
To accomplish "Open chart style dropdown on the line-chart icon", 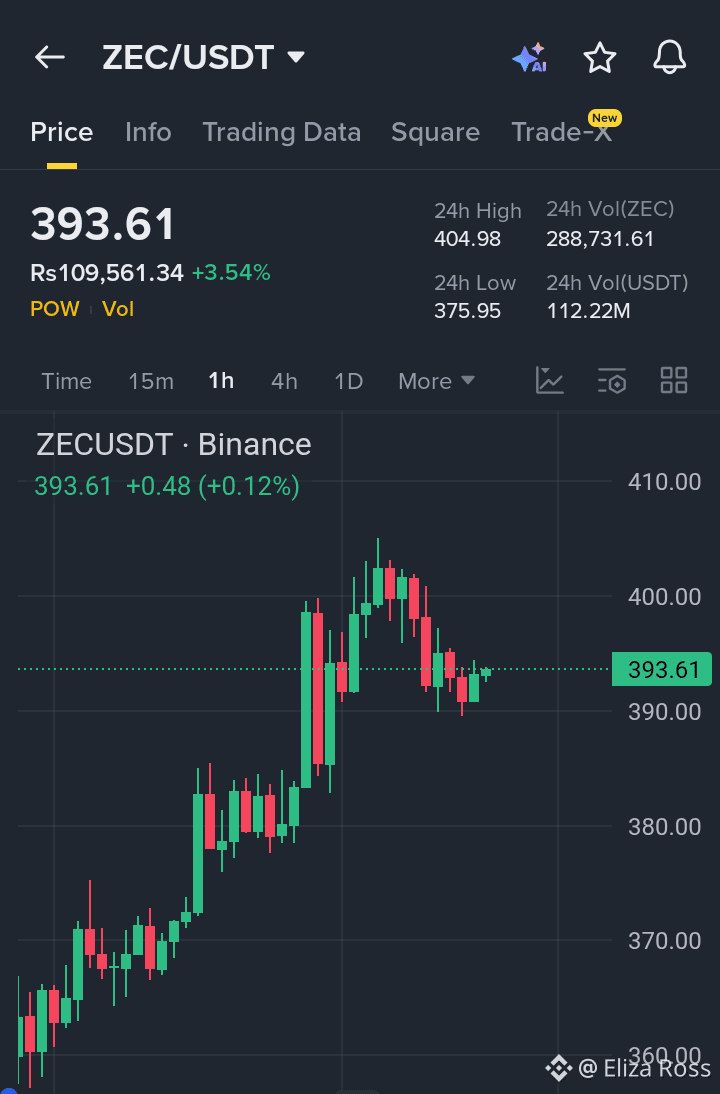I will pos(549,380).
